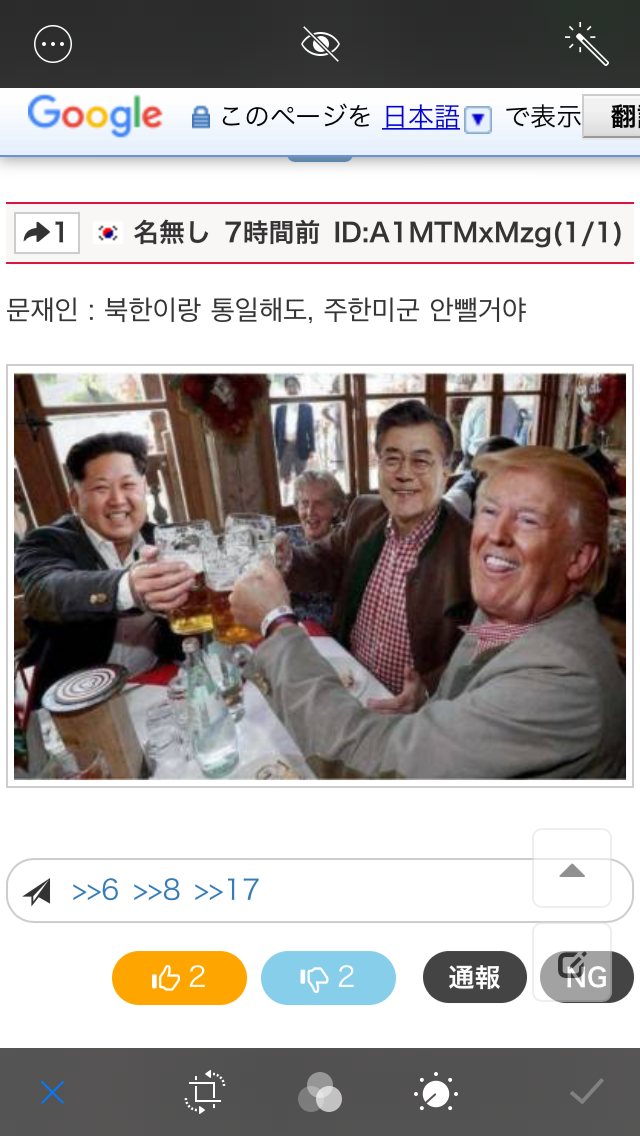Confirm edits with the checkmark
Image resolution: width=640 pixels, height=1136 pixels.
(x=586, y=1093)
